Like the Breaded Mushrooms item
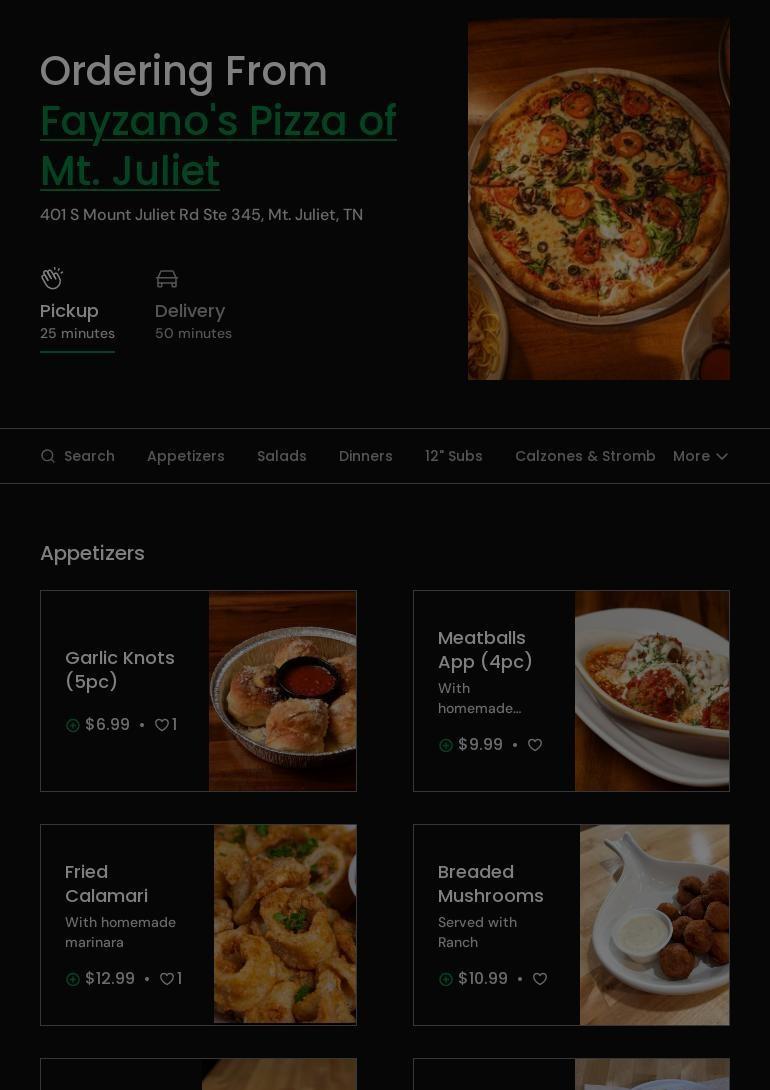Screen dimensions: 770x1090 (540, 979)
